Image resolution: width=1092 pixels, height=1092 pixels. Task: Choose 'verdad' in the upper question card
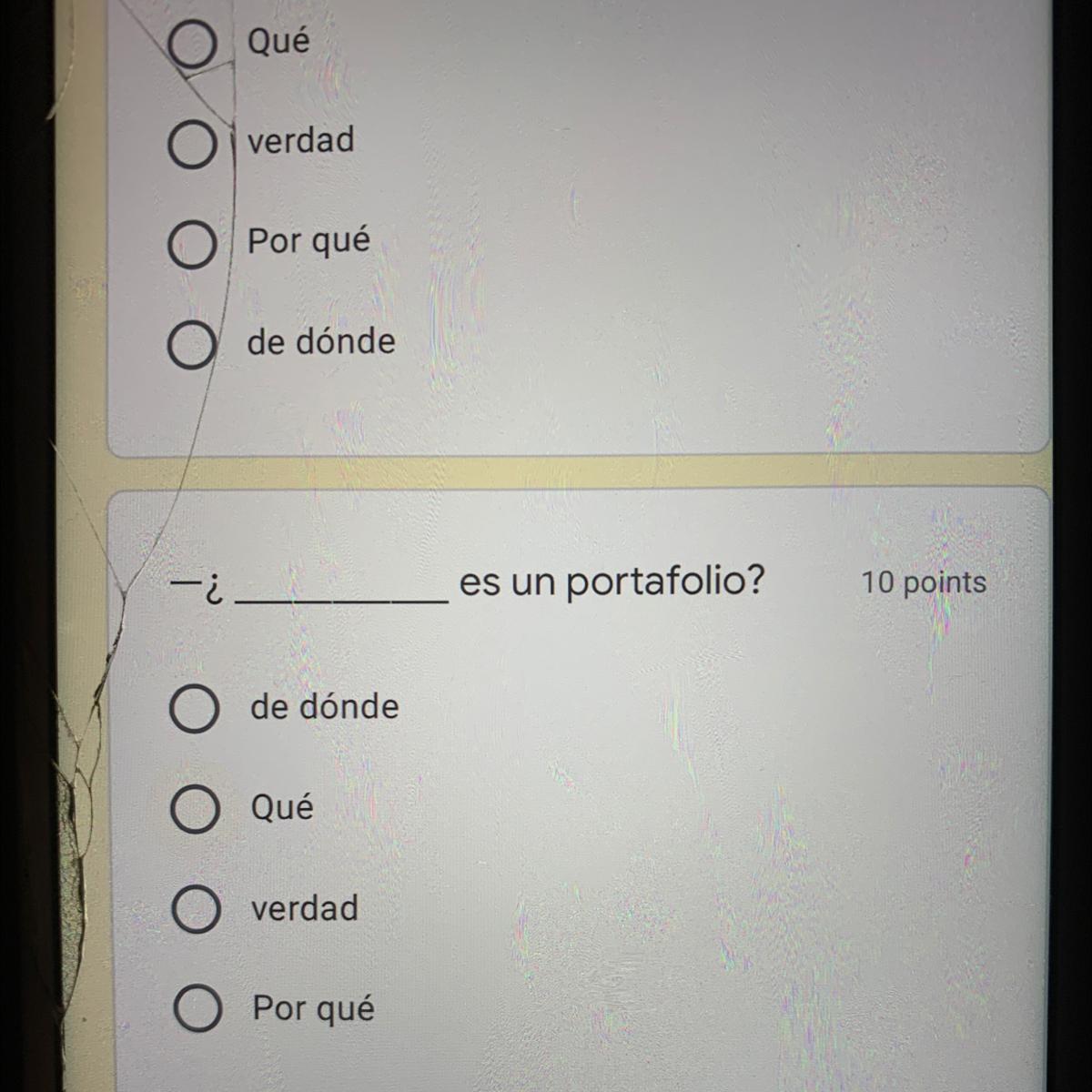click(192, 145)
